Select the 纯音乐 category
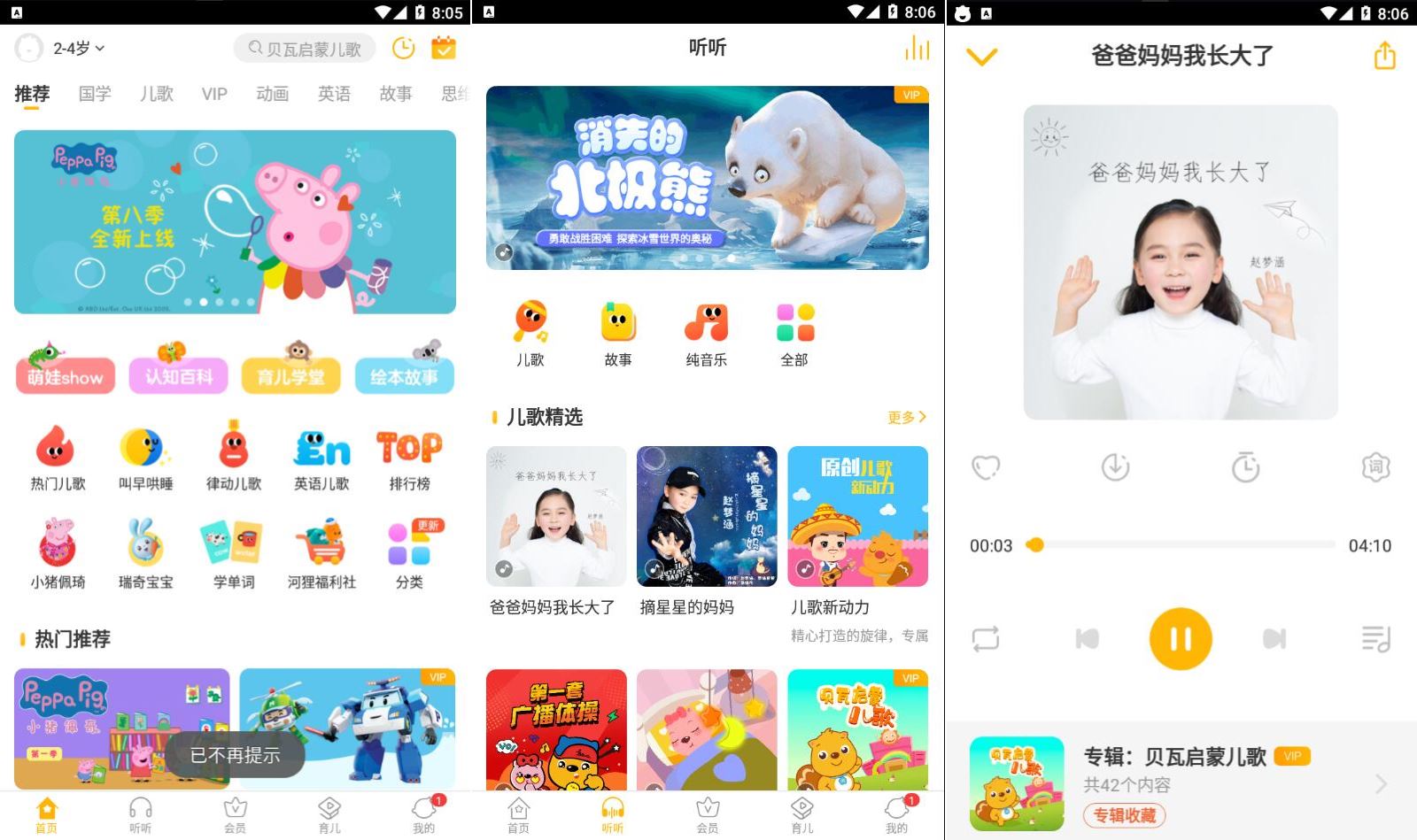Image resolution: width=1417 pixels, height=840 pixels. tap(706, 334)
